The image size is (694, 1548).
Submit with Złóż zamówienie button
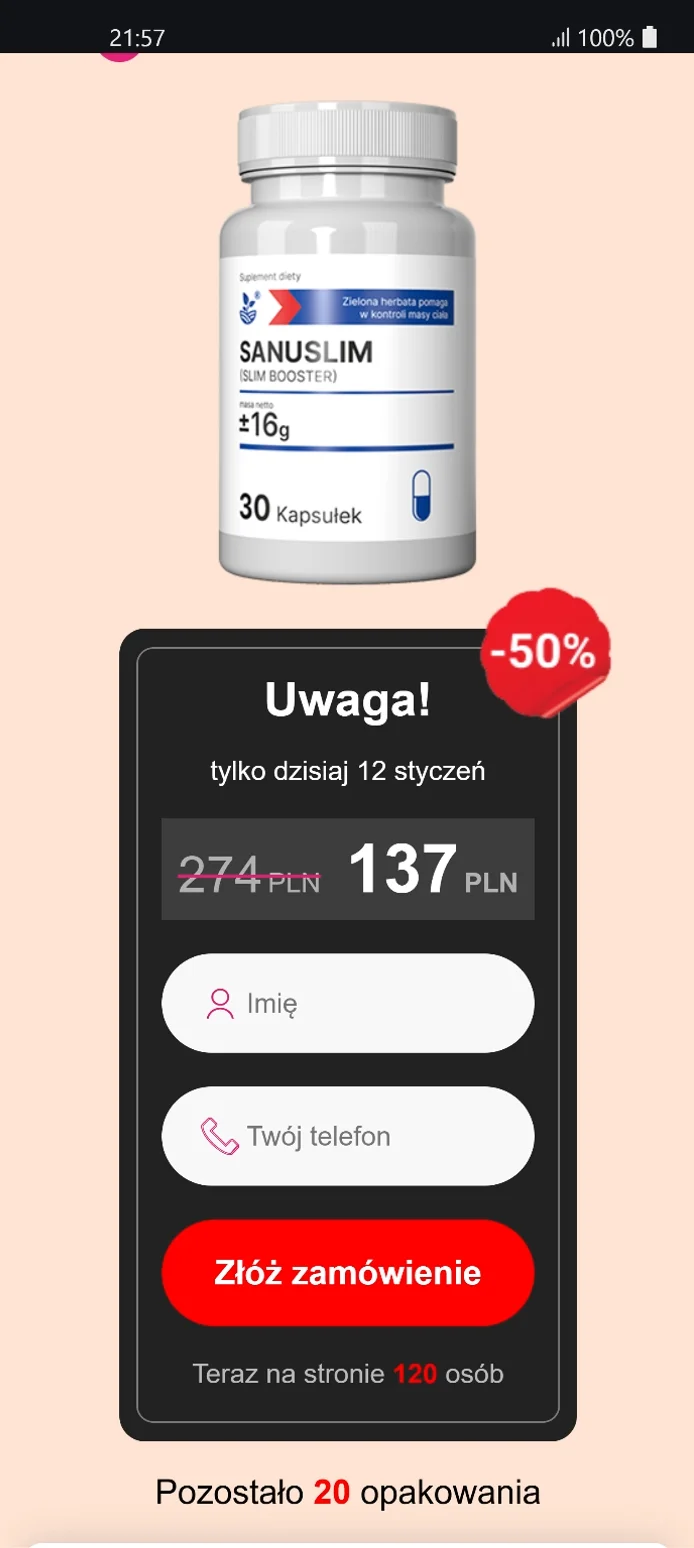click(x=348, y=1272)
